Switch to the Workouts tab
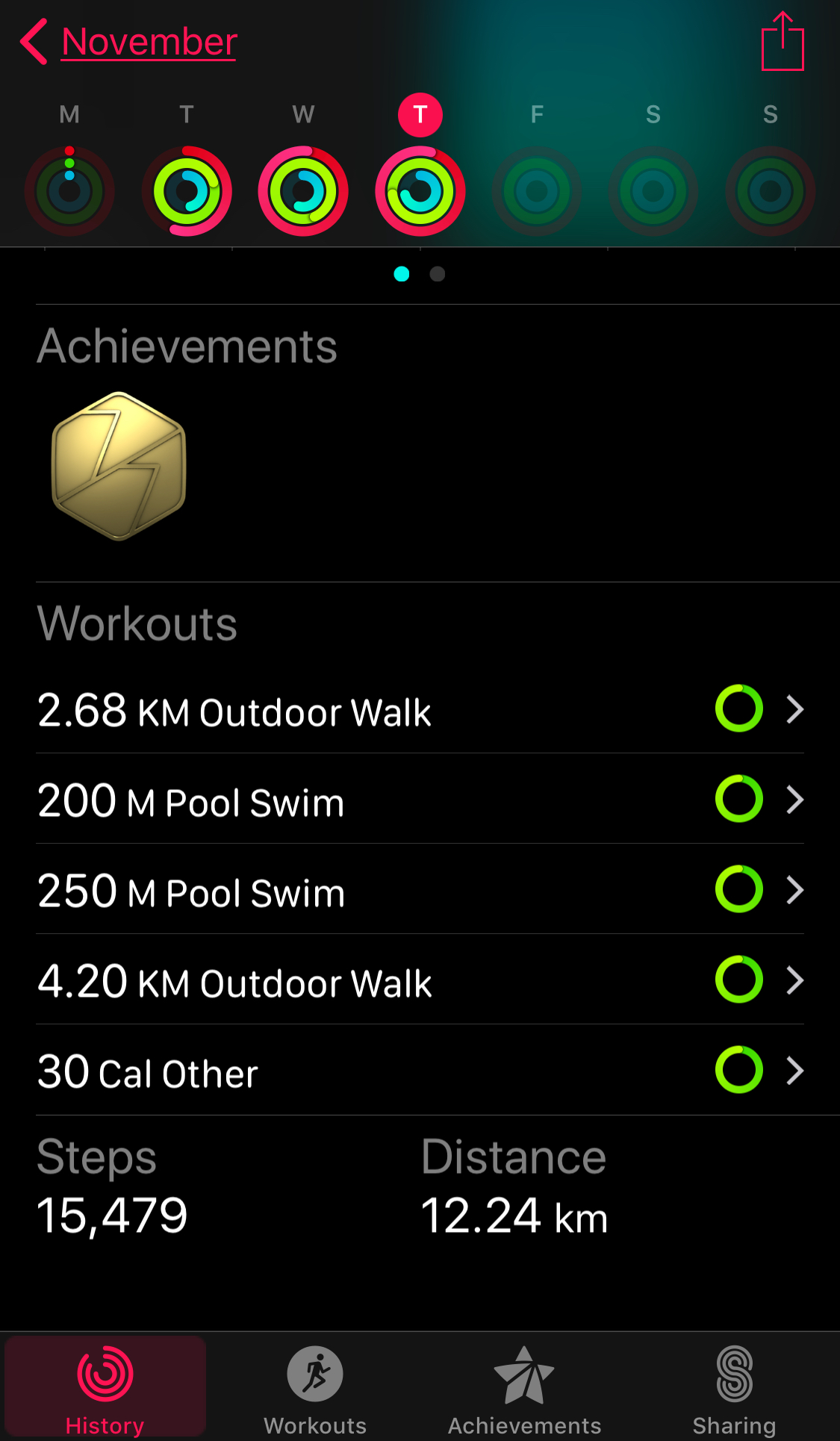The height and width of the screenshot is (1441, 840). (315, 1388)
